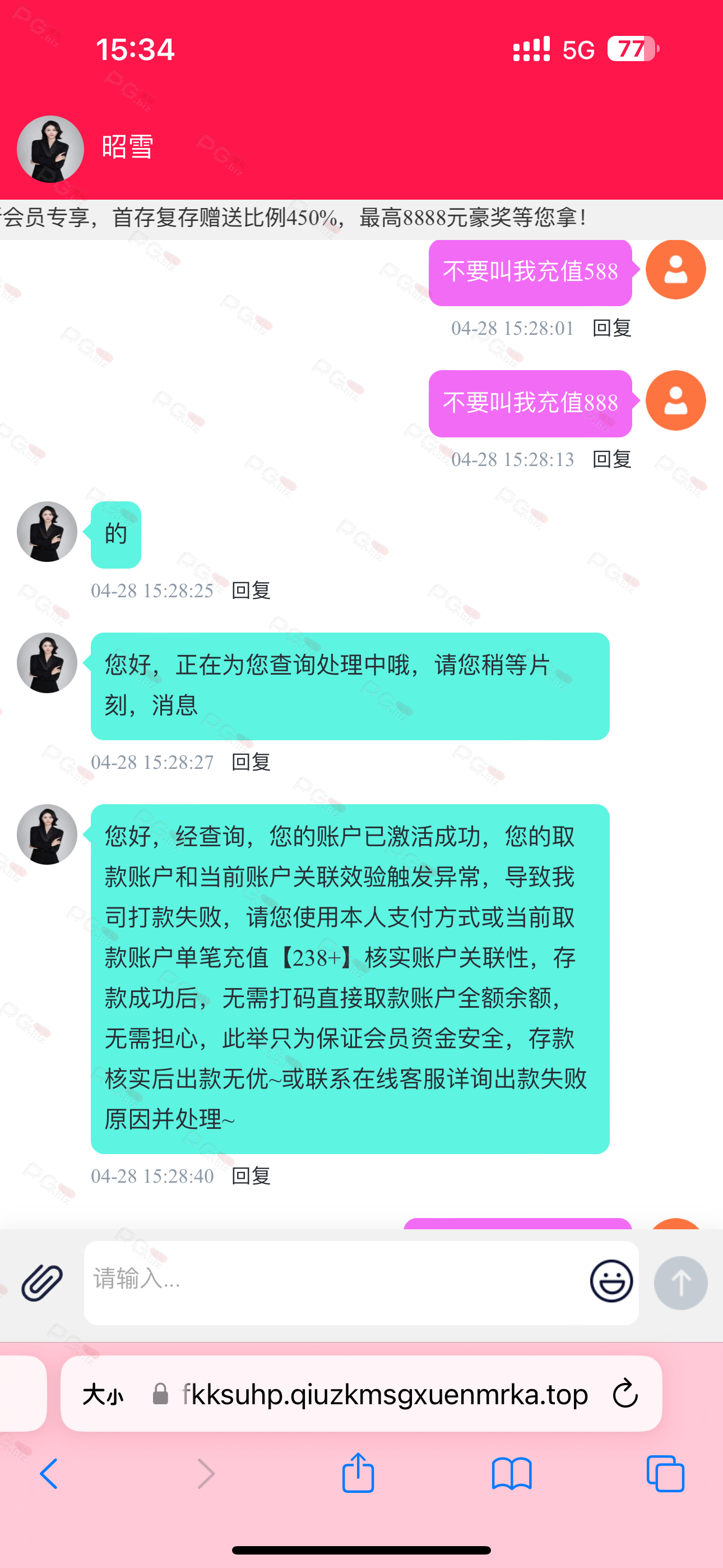Open the browser address bar URL
723x1568 pixels.
pyautogui.click(x=384, y=1394)
